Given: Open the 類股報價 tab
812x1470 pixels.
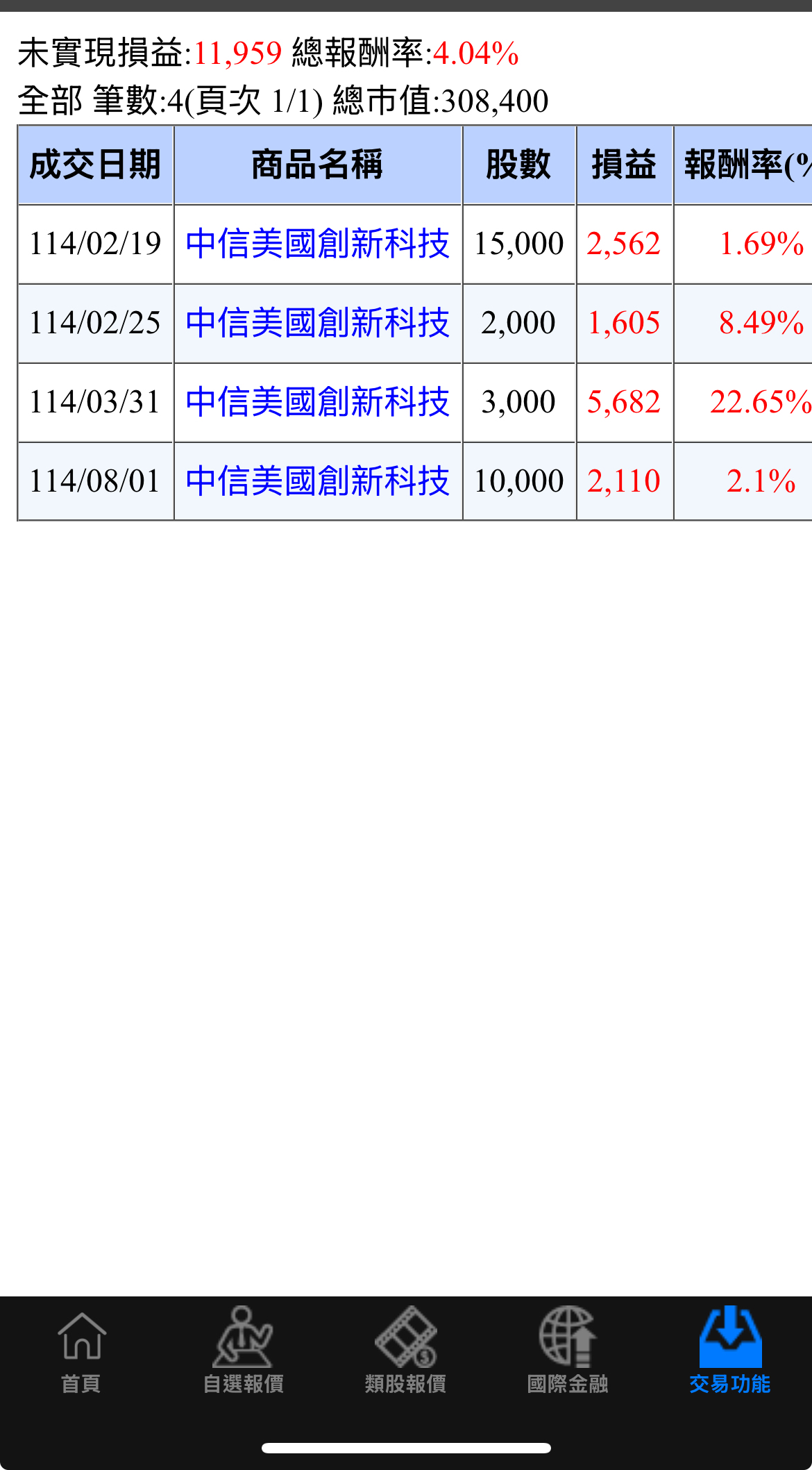Looking at the screenshot, I should click(x=405, y=1351).
